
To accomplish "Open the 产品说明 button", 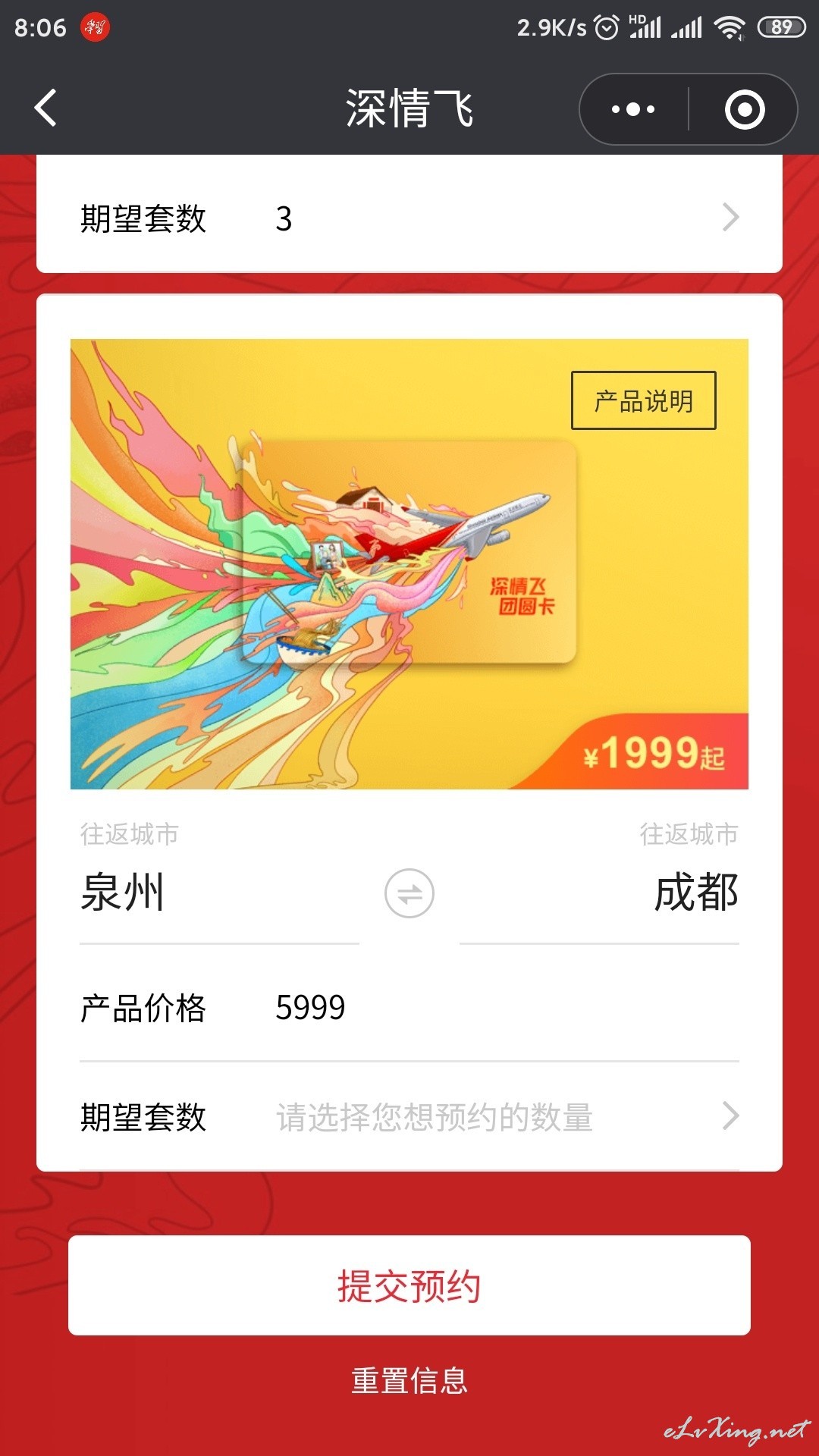I will coord(643,400).
